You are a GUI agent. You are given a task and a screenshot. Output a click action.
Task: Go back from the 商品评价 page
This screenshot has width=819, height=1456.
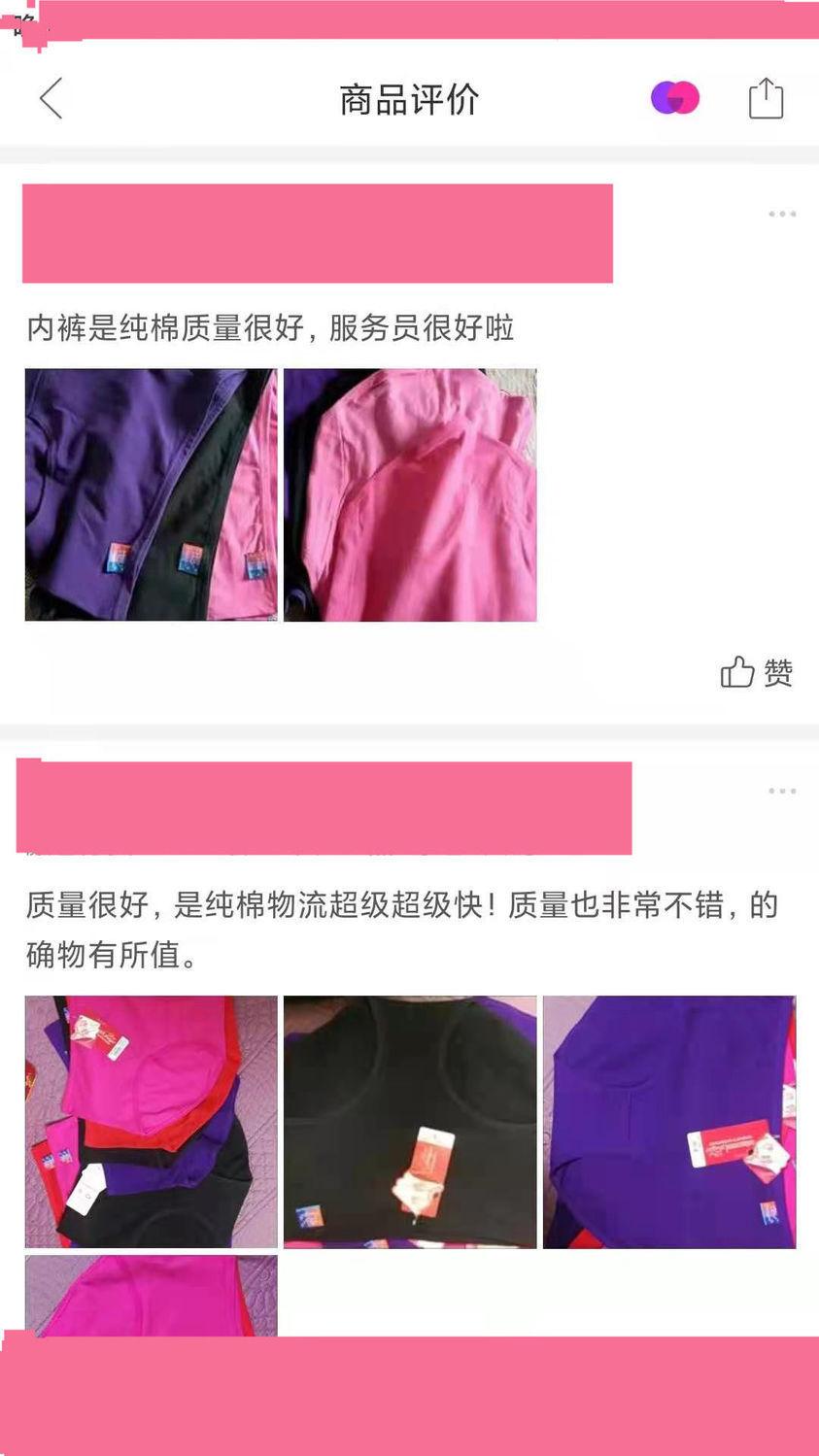coord(51,98)
